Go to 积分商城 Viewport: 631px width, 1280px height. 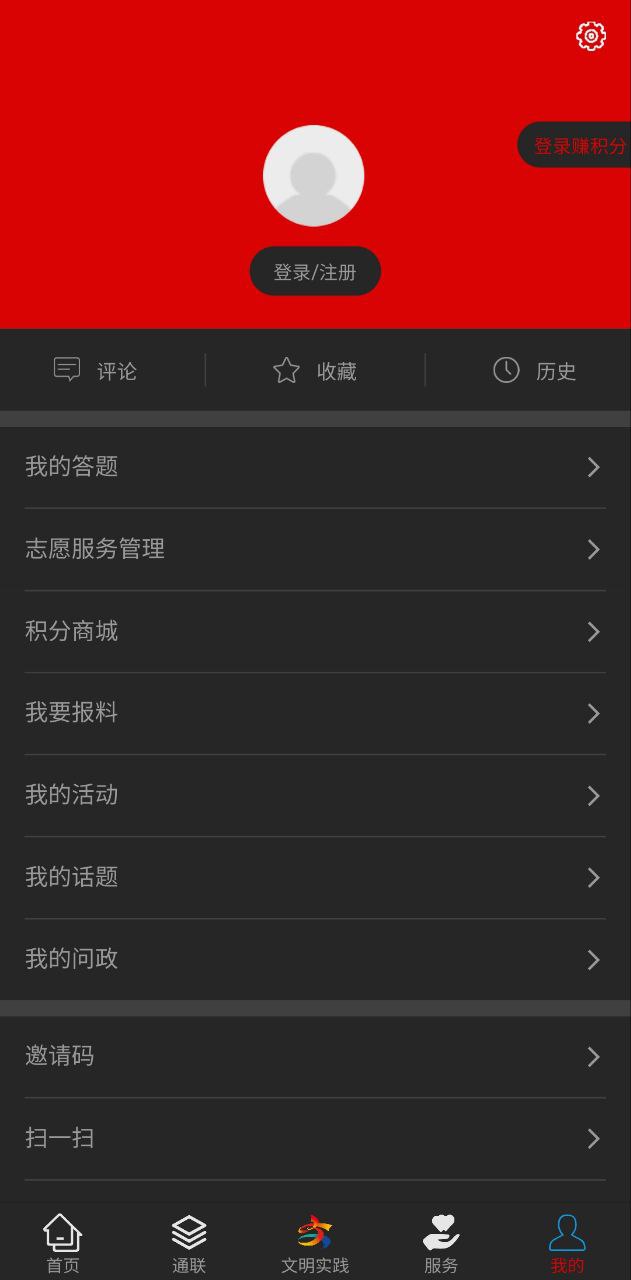(315, 631)
